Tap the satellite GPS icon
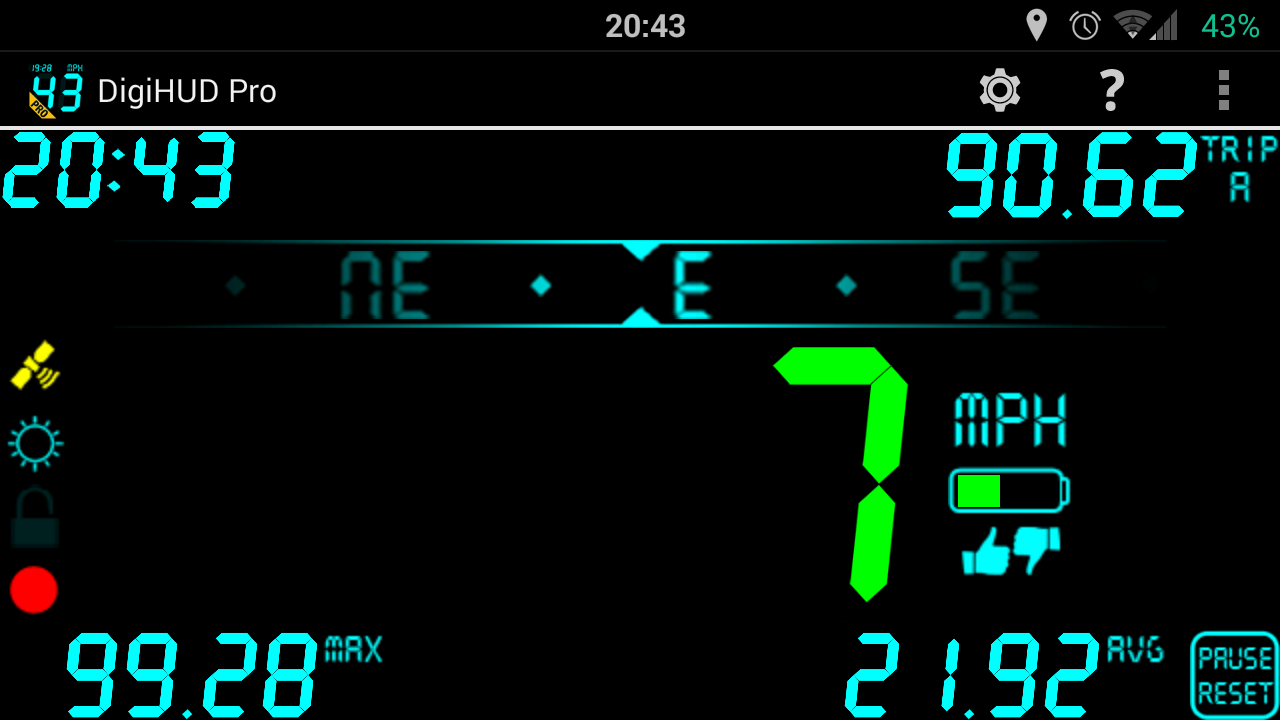The image size is (1280, 720). pos(35,366)
